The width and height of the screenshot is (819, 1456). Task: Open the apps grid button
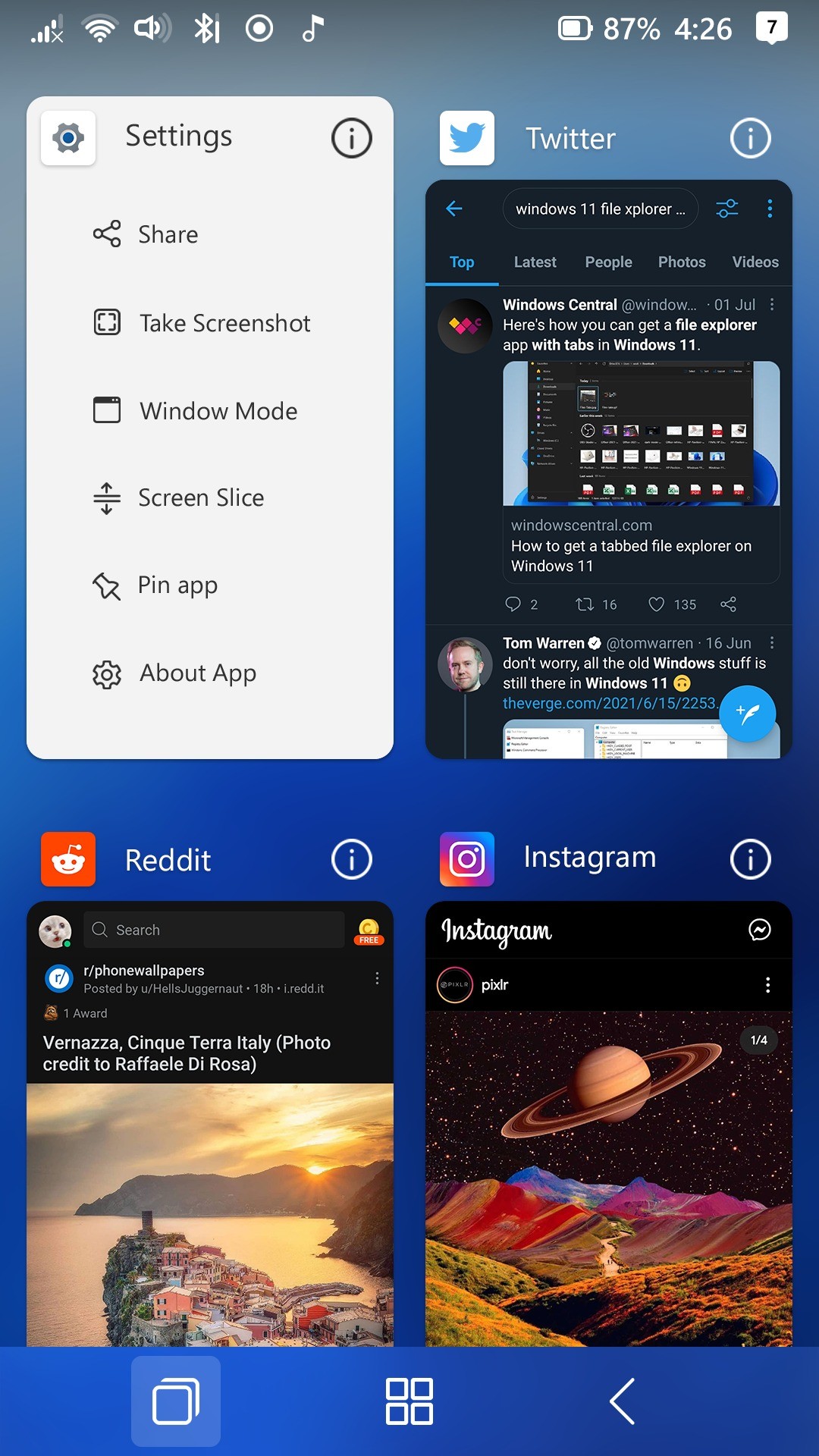click(x=409, y=1401)
